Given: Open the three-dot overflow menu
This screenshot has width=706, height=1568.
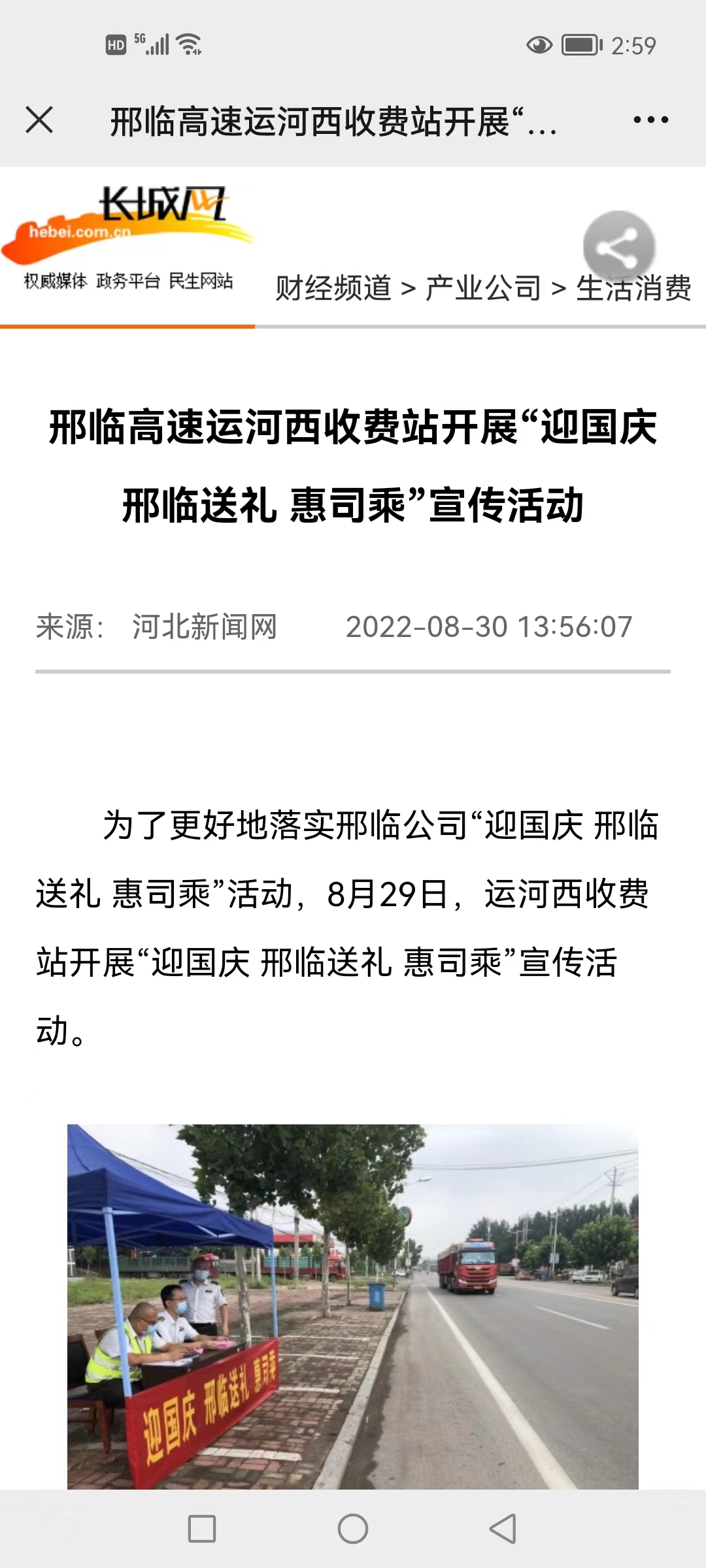Looking at the screenshot, I should (650, 120).
